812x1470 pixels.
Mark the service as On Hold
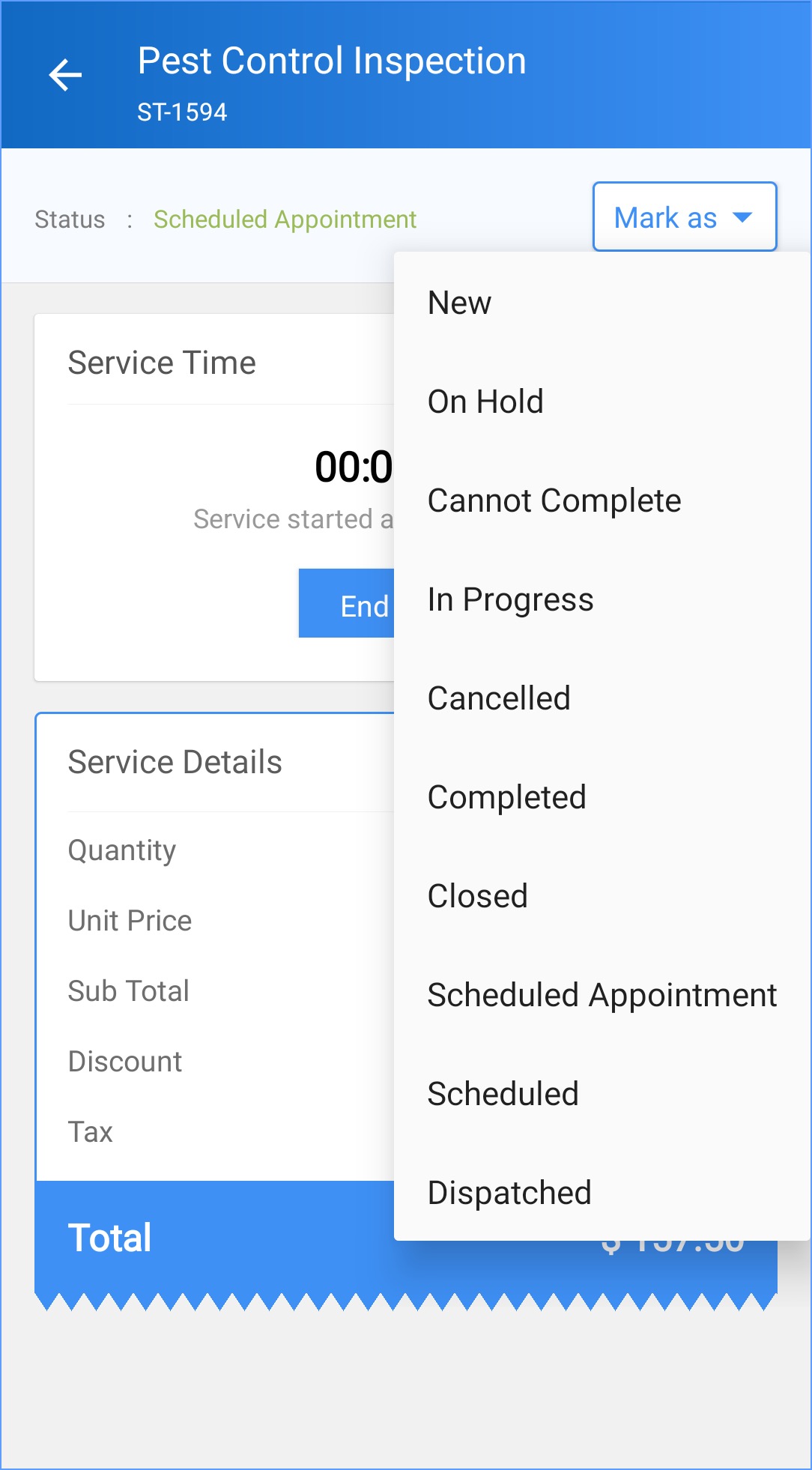pyautogui.click(x=485, y=402)
